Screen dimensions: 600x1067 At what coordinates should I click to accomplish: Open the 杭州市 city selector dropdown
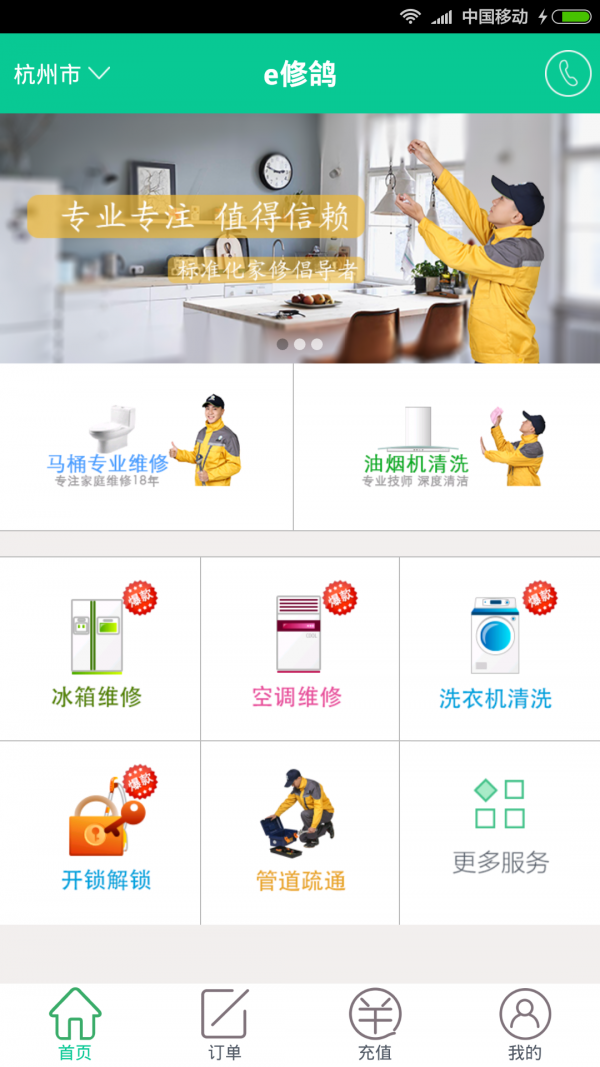click(x=61, y=74)
